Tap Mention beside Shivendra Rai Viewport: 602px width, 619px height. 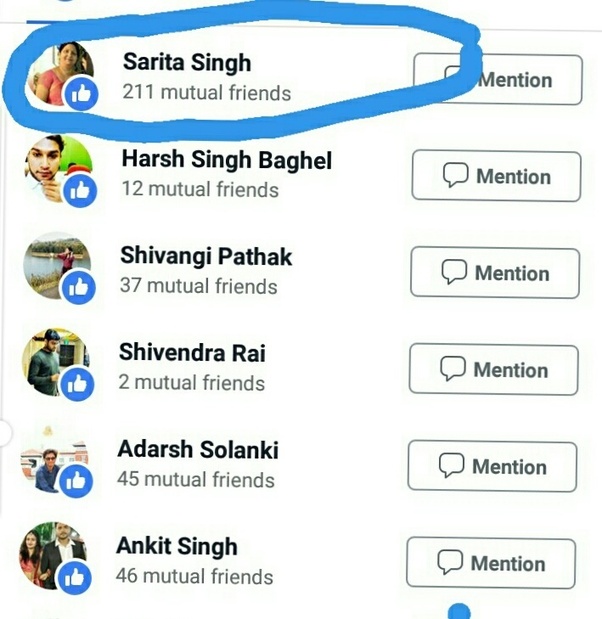[x=493, y=370]
